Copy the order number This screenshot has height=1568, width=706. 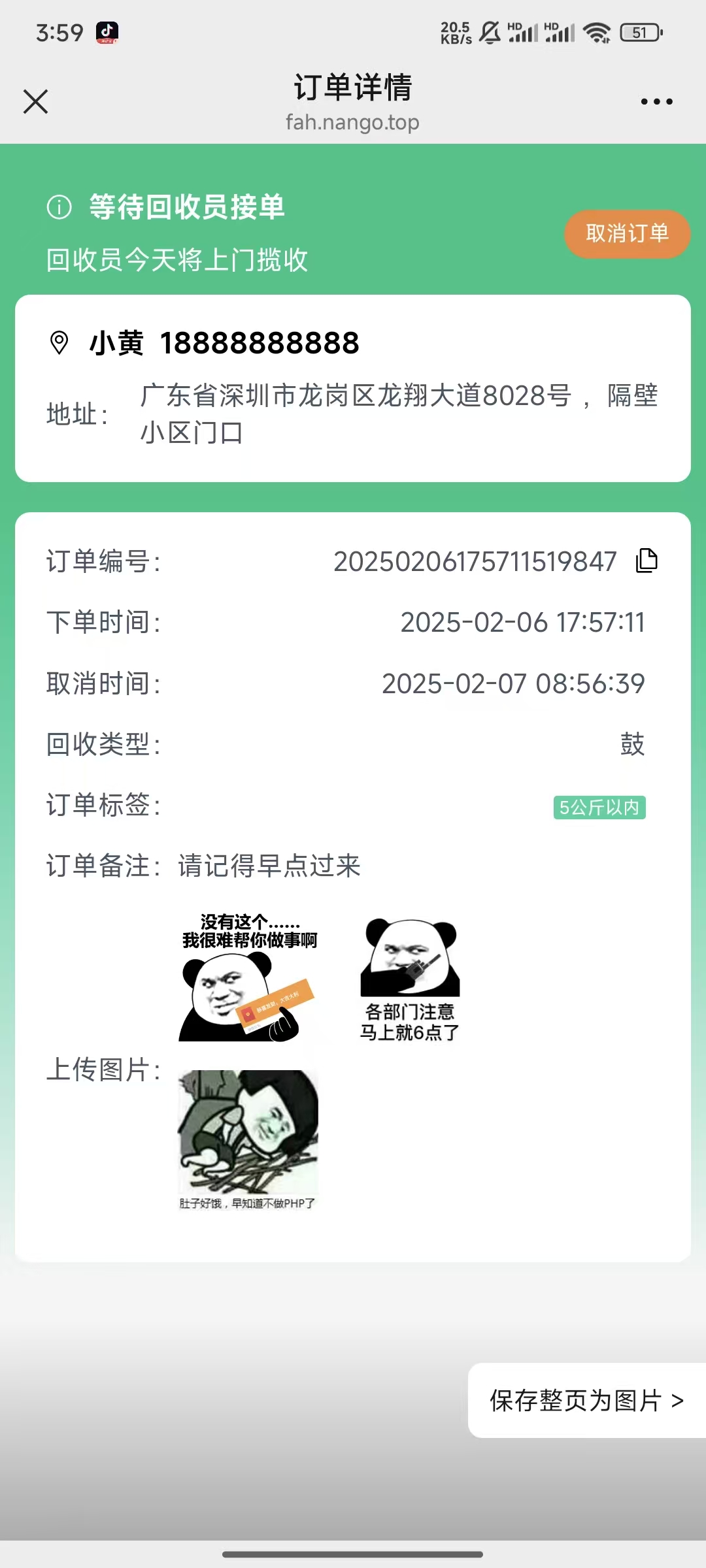647,561
